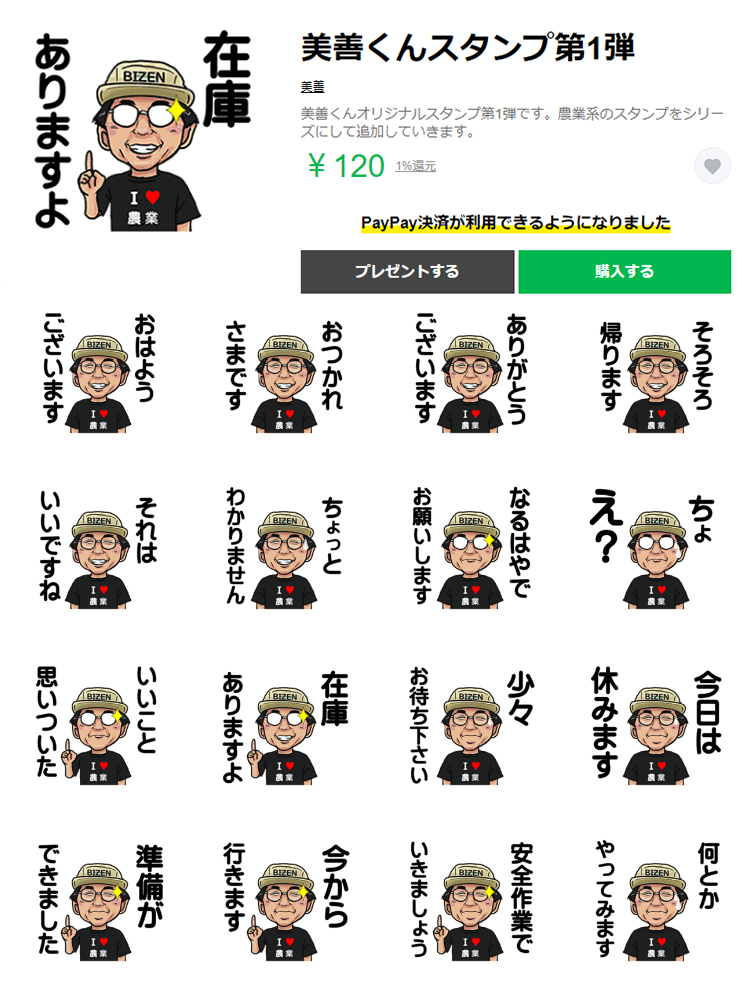Tap the プレゼントする gift button
This screenshot has width=750, height=988.
click(x=407, y=272)
